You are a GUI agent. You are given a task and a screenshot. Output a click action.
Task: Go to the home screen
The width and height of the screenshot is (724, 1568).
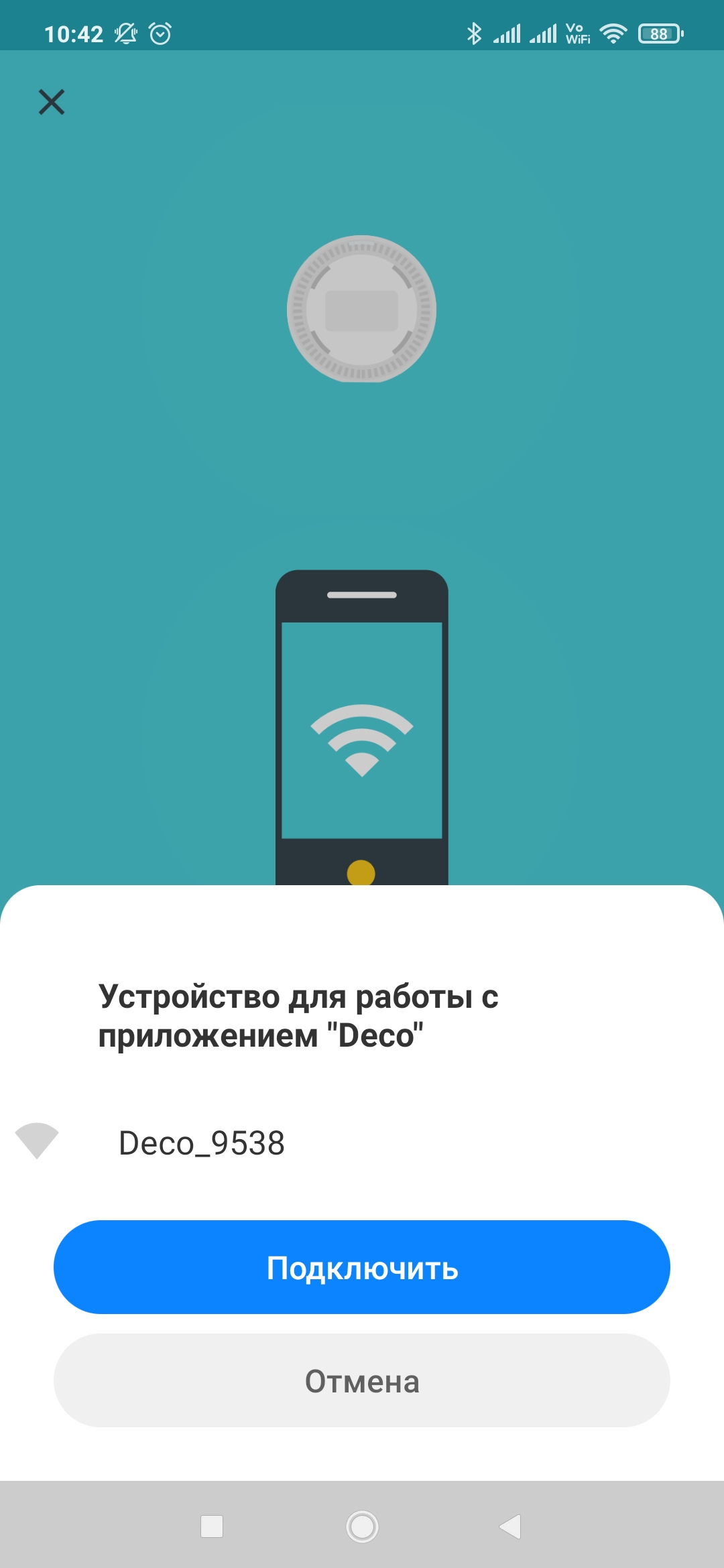pyautogui.click(x=362, y=1527)
